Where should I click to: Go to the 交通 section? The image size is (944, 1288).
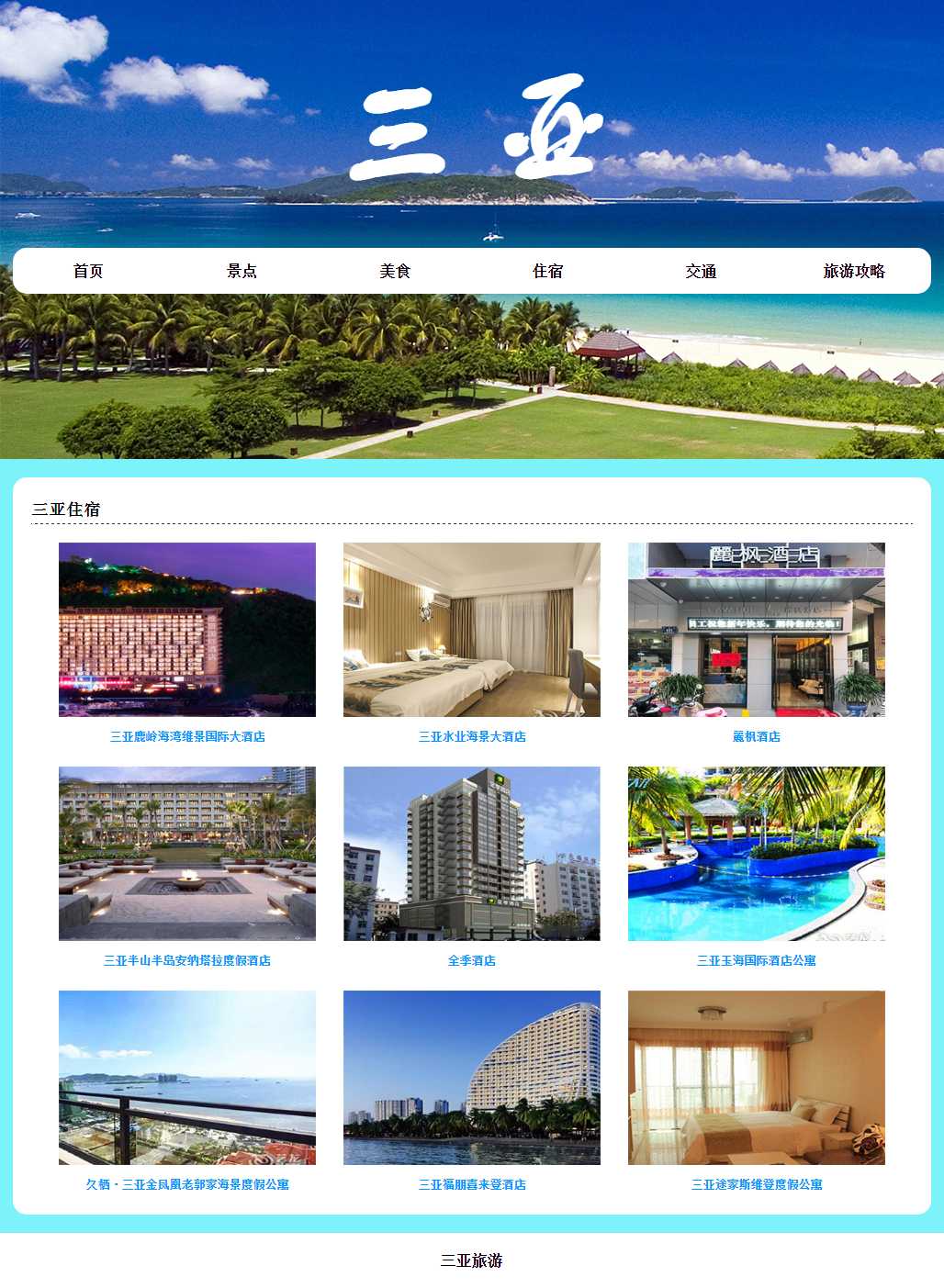[701, 271]
